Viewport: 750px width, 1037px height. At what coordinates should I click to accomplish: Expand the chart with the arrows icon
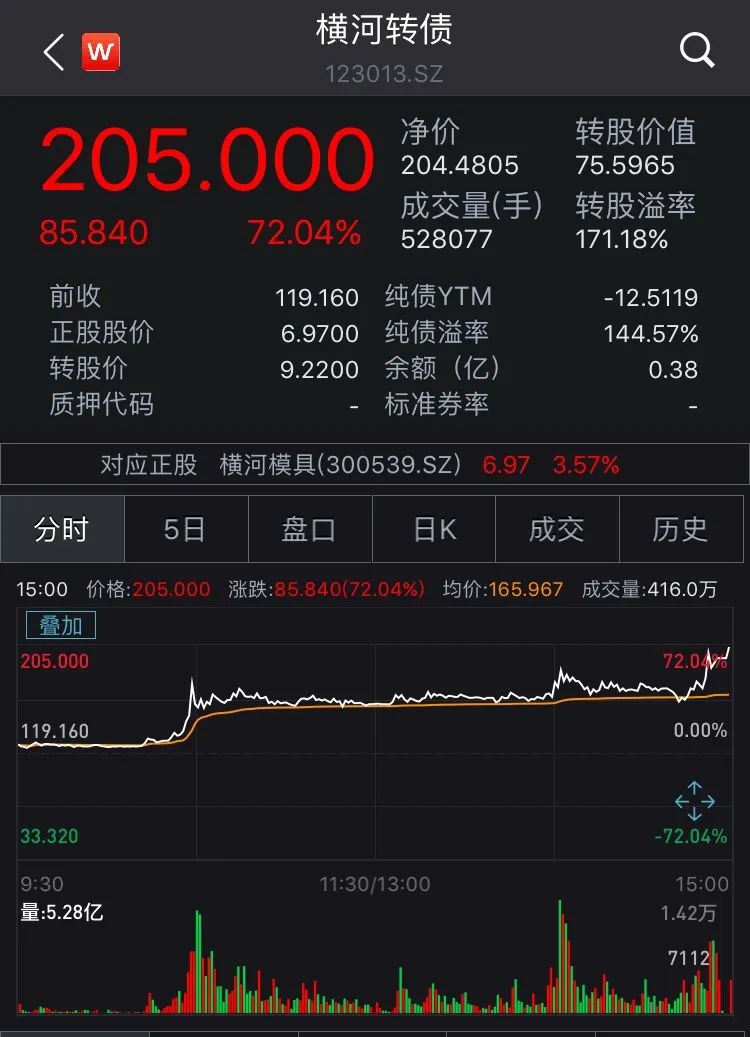tap(694, 801)
